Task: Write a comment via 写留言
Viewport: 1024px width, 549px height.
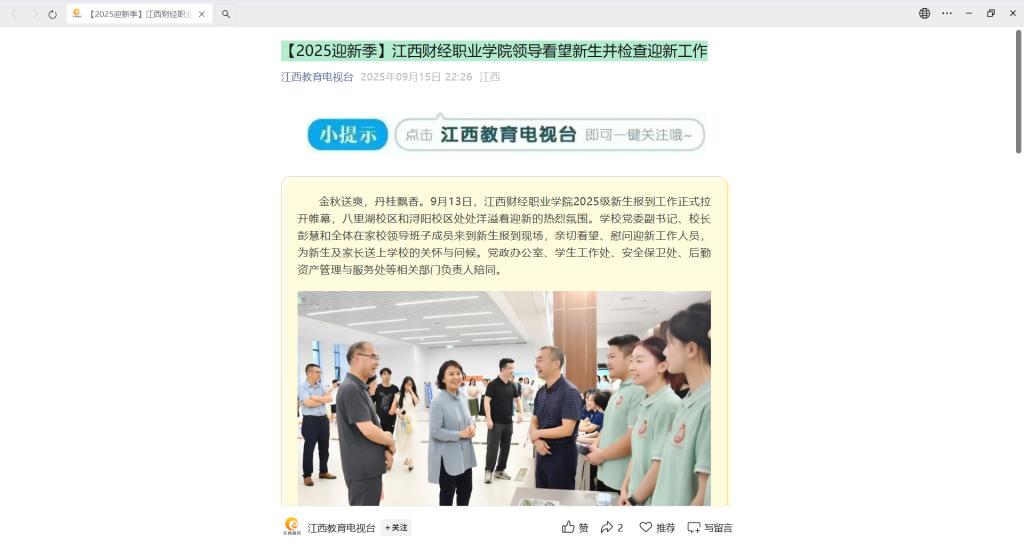Action: click(x=709, y=527)
